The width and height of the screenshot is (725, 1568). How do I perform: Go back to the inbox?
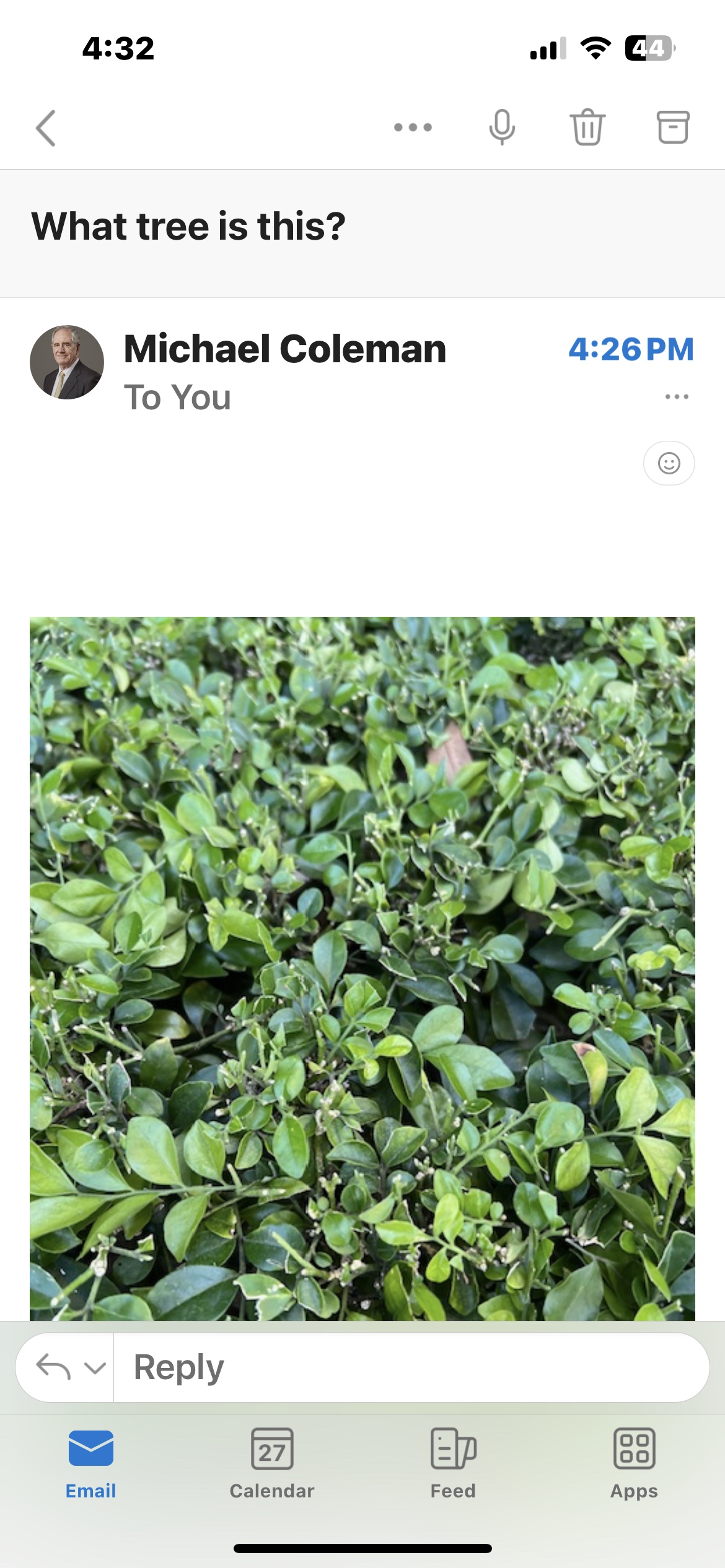46,128
